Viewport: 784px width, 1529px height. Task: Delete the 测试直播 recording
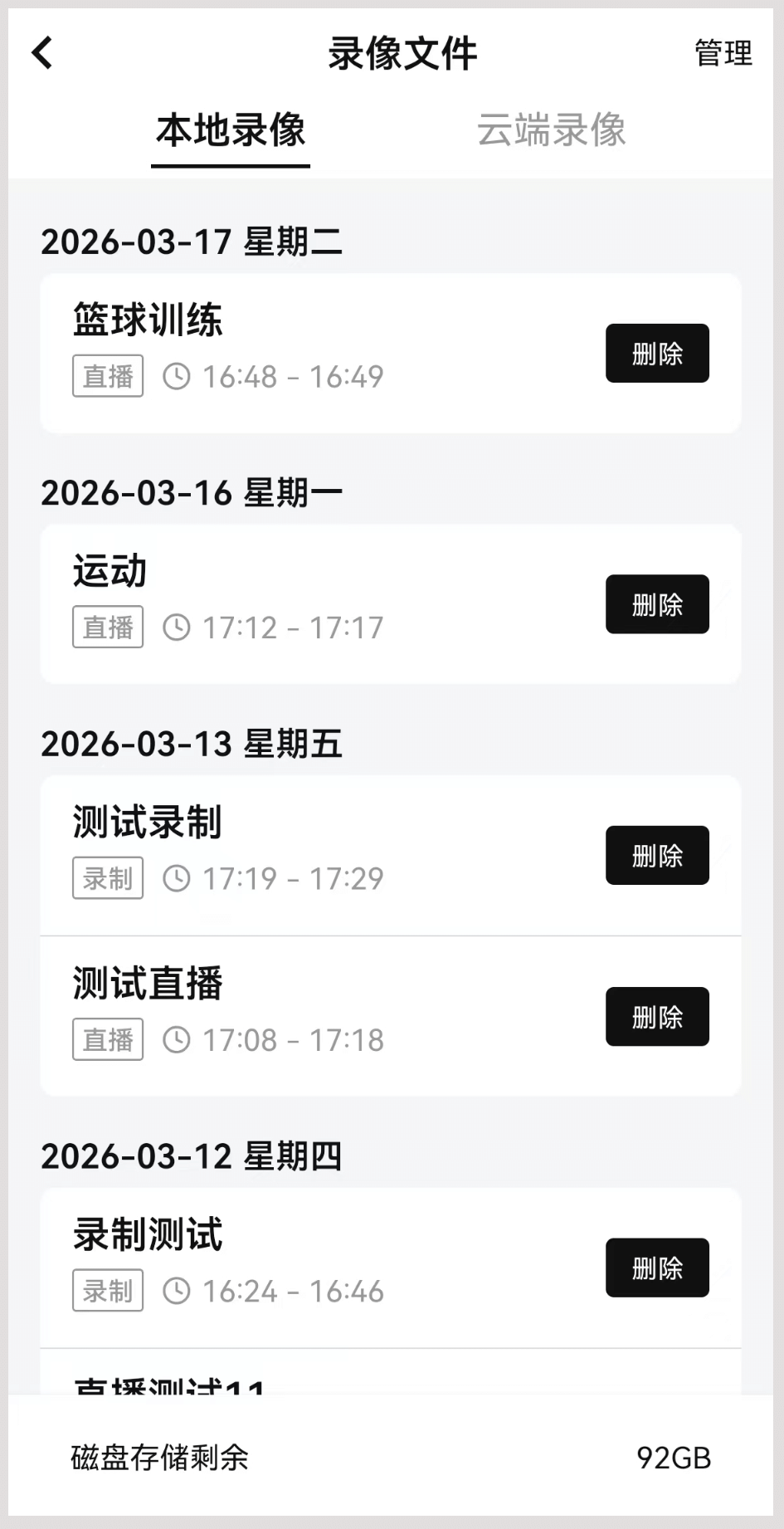click(x=657, y=1016)
